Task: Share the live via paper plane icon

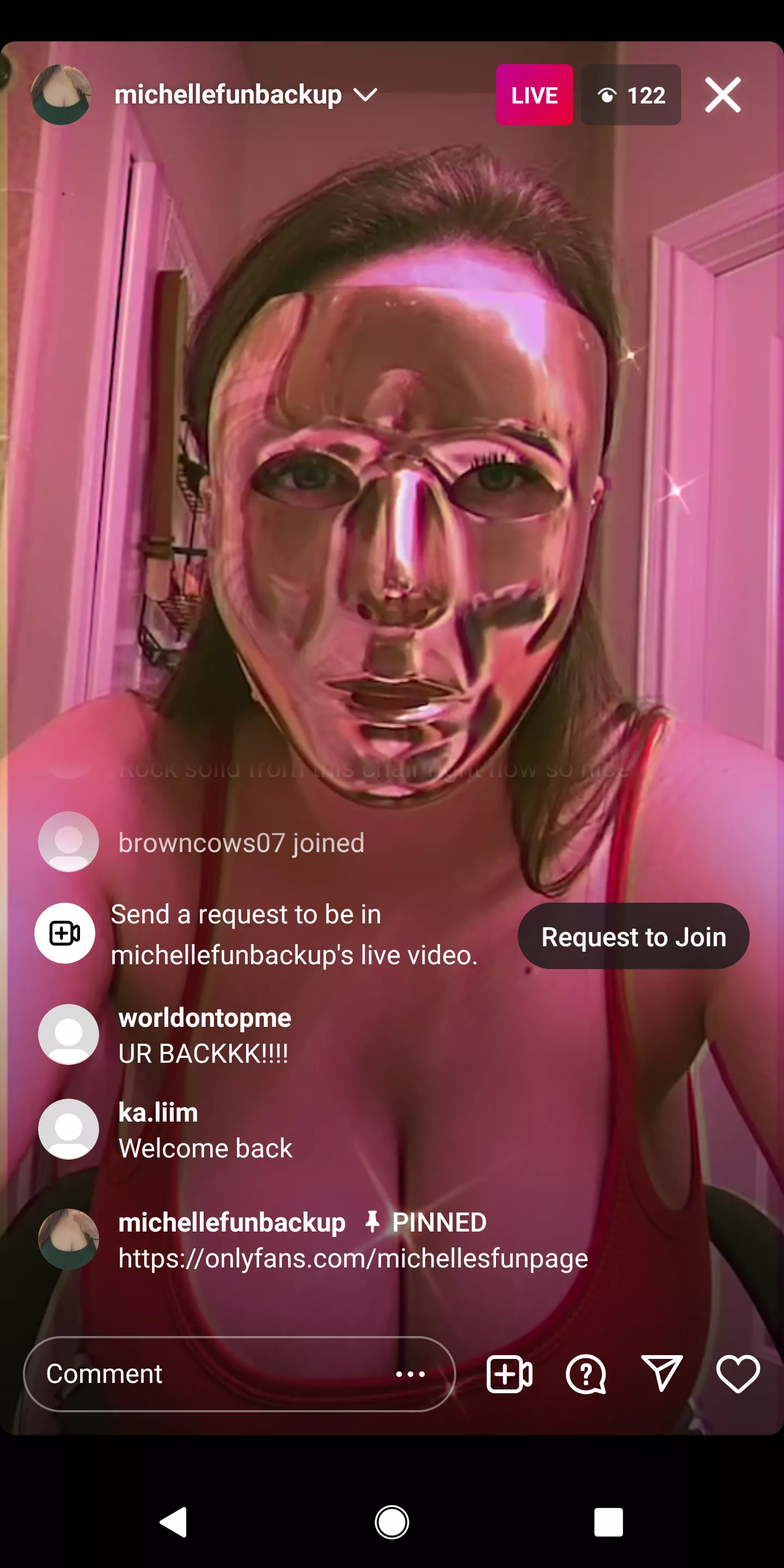Action: (661, 1374)
